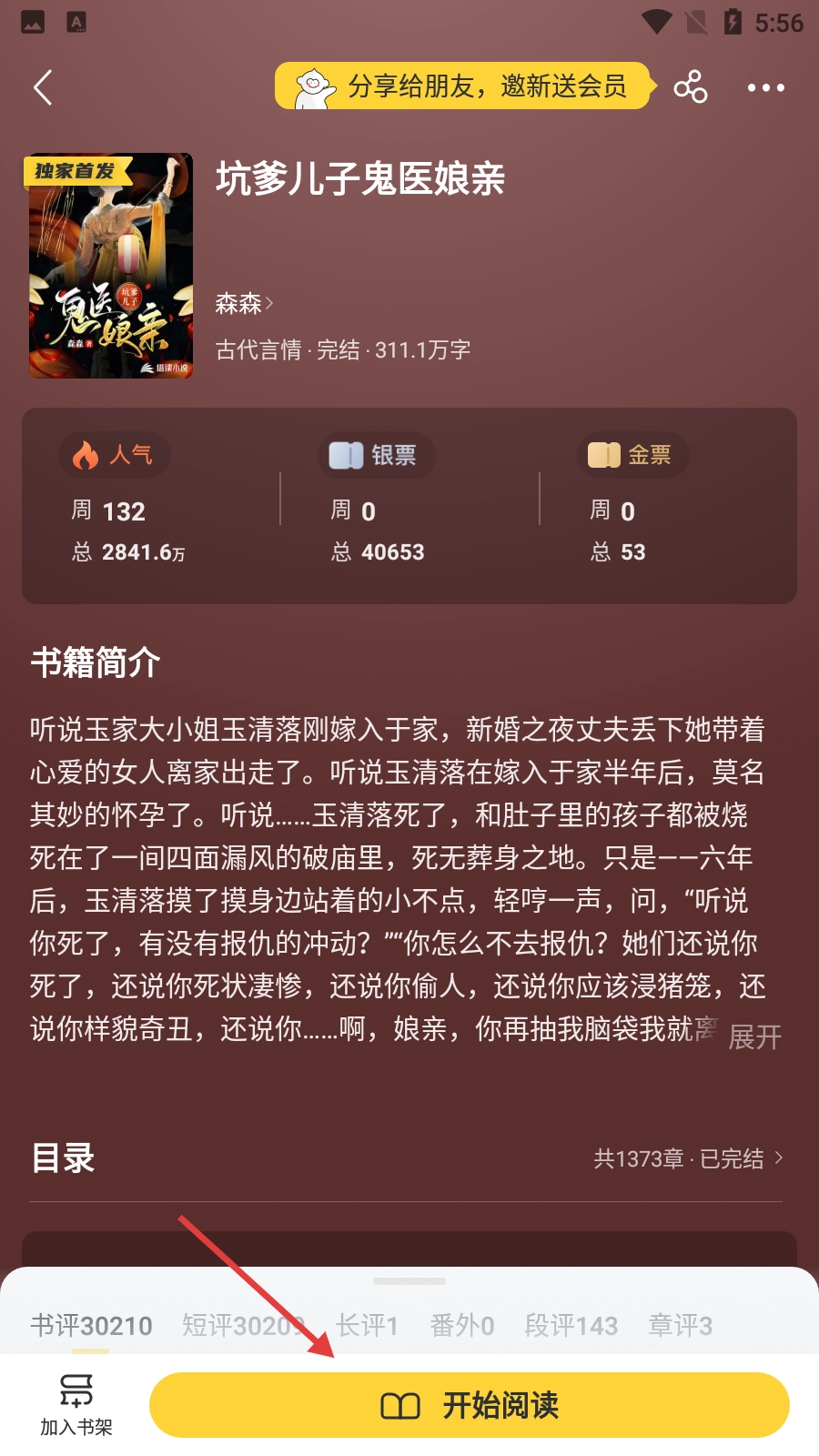This screenshot has width=819, height=1456.
Task: Switch to the 书评30210 tab
Action: (91, 1326)
